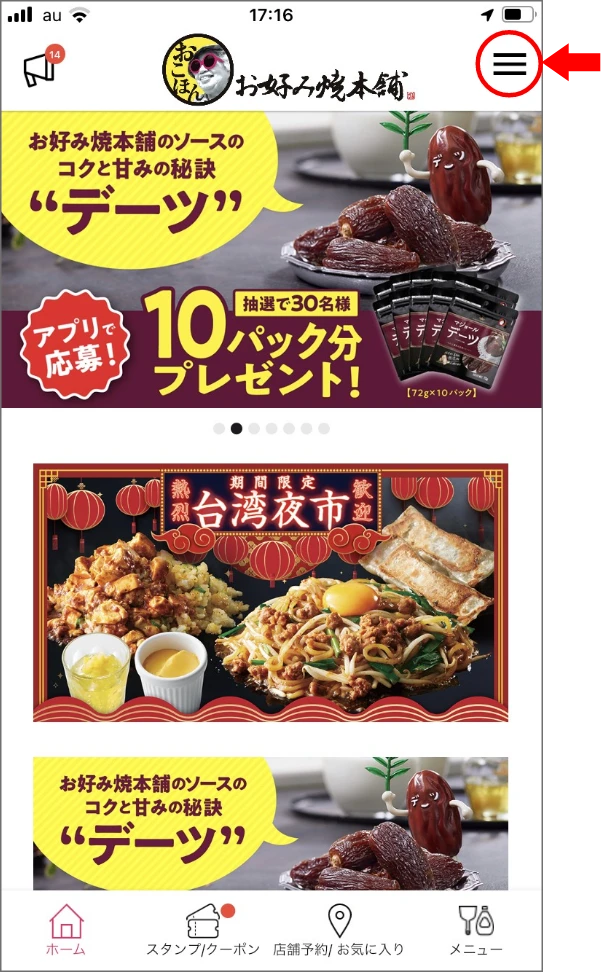Open the megaphone announcements icon
The height and width of the screenshot is (972, 601).
41,67
